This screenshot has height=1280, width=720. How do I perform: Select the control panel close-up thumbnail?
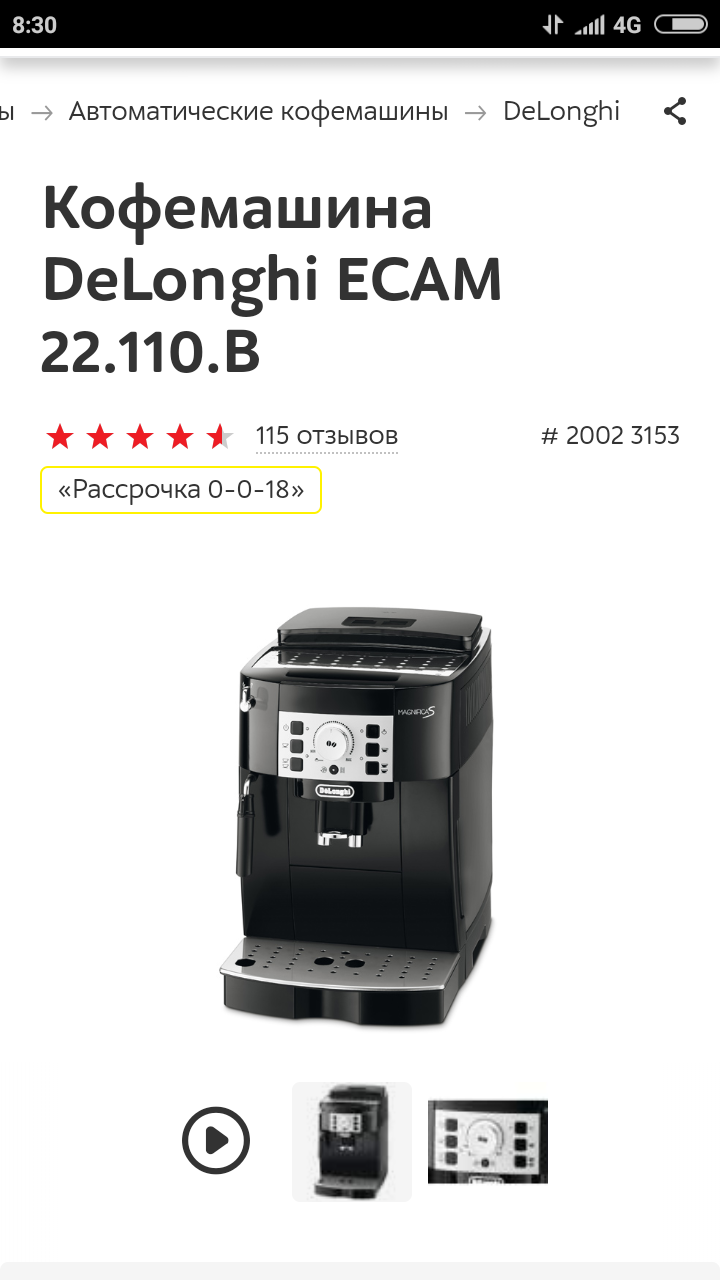coord(488,1141)
